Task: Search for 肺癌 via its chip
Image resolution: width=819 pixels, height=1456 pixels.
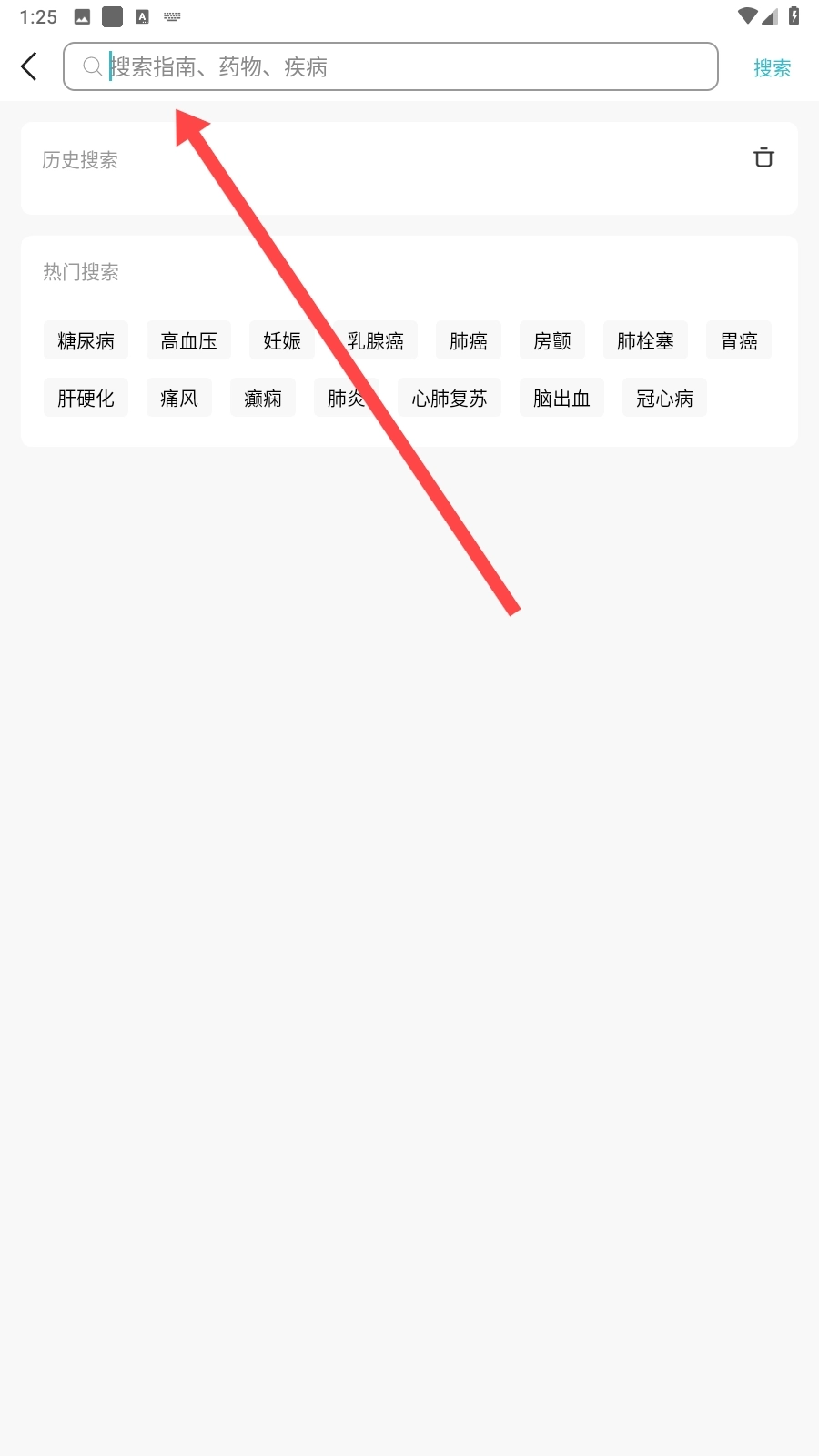Action: (x=468, y=340)
